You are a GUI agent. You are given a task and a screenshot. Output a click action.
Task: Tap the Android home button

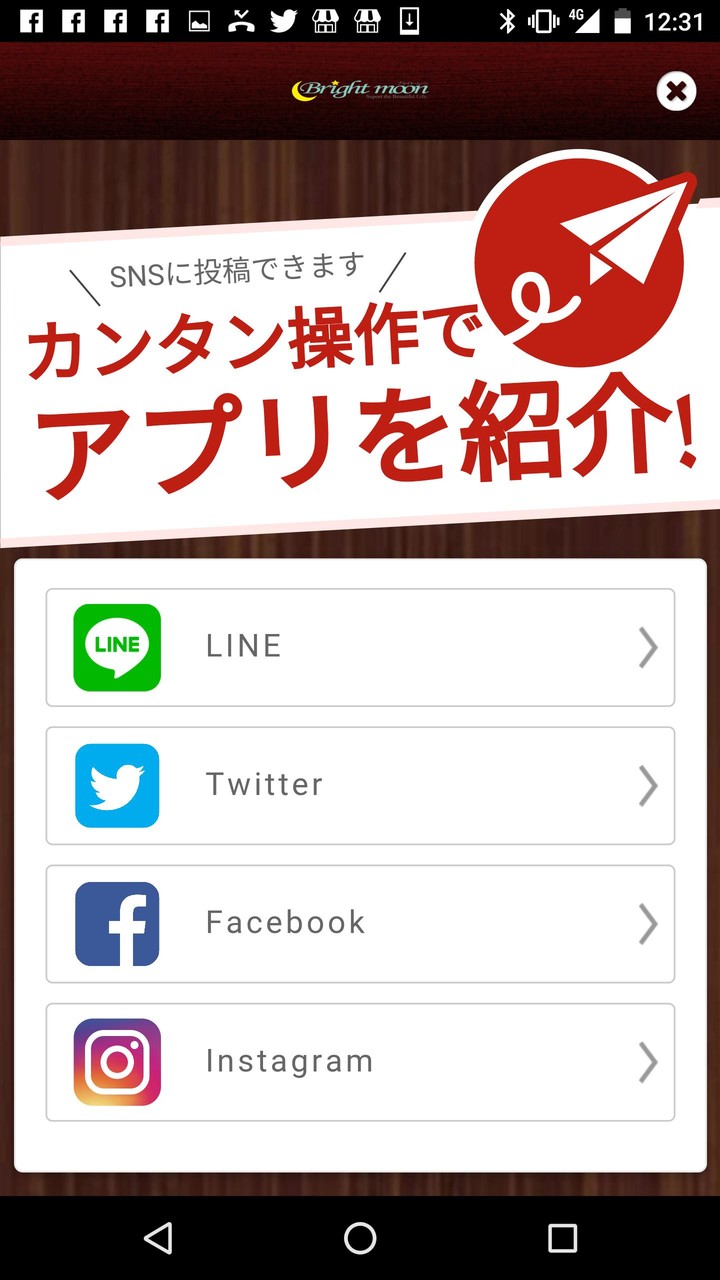(360, 1238)
